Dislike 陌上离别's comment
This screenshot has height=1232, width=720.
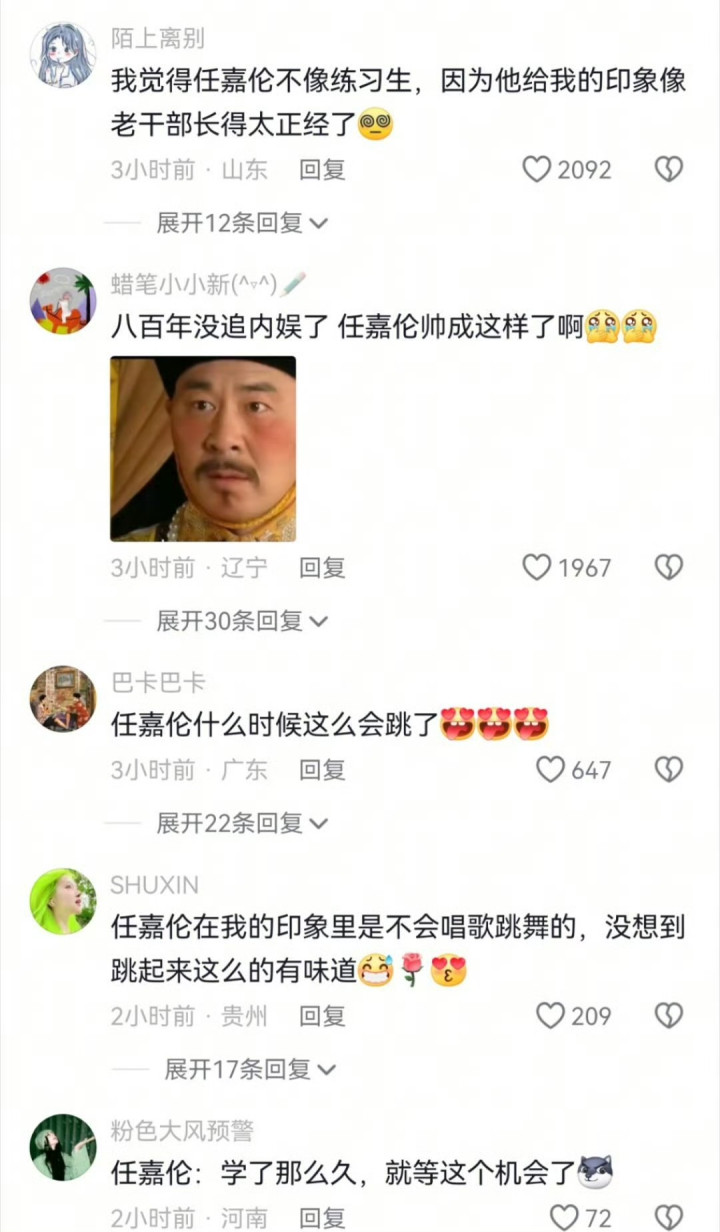[x=669, y=169]
